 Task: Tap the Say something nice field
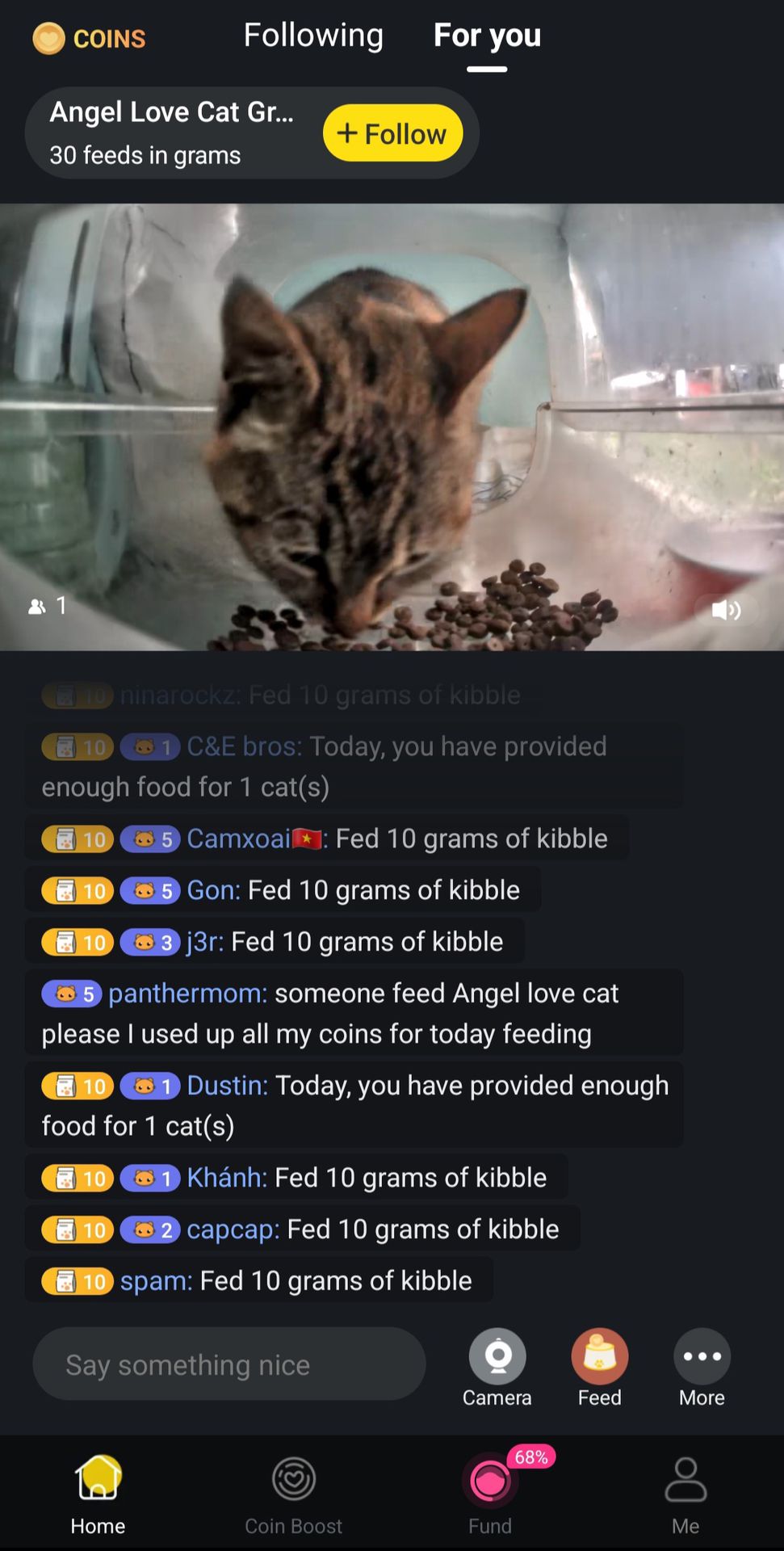[229, 1364]
